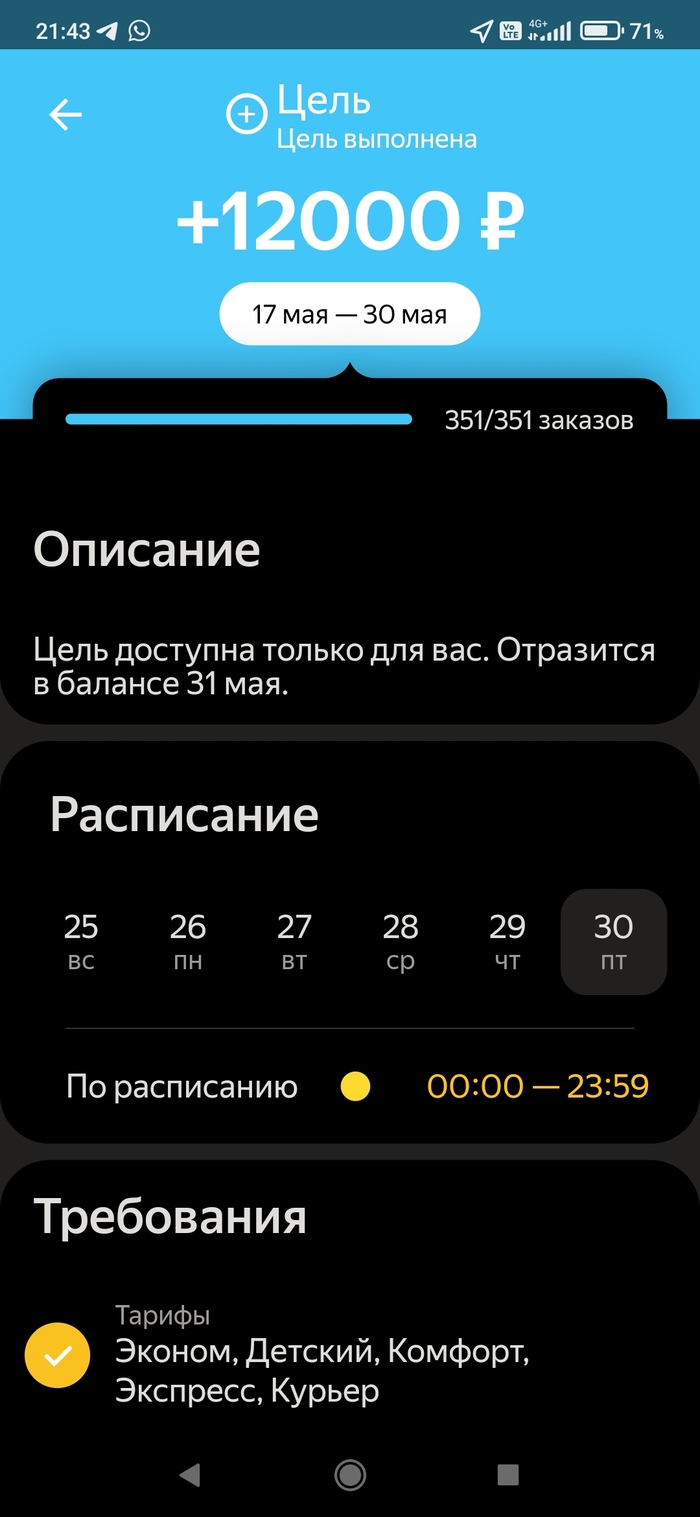Image resolution: width=700 pixels, height=1517 pixels.
Task: Select day 26 пн in schedule
Action: (187, 941)
